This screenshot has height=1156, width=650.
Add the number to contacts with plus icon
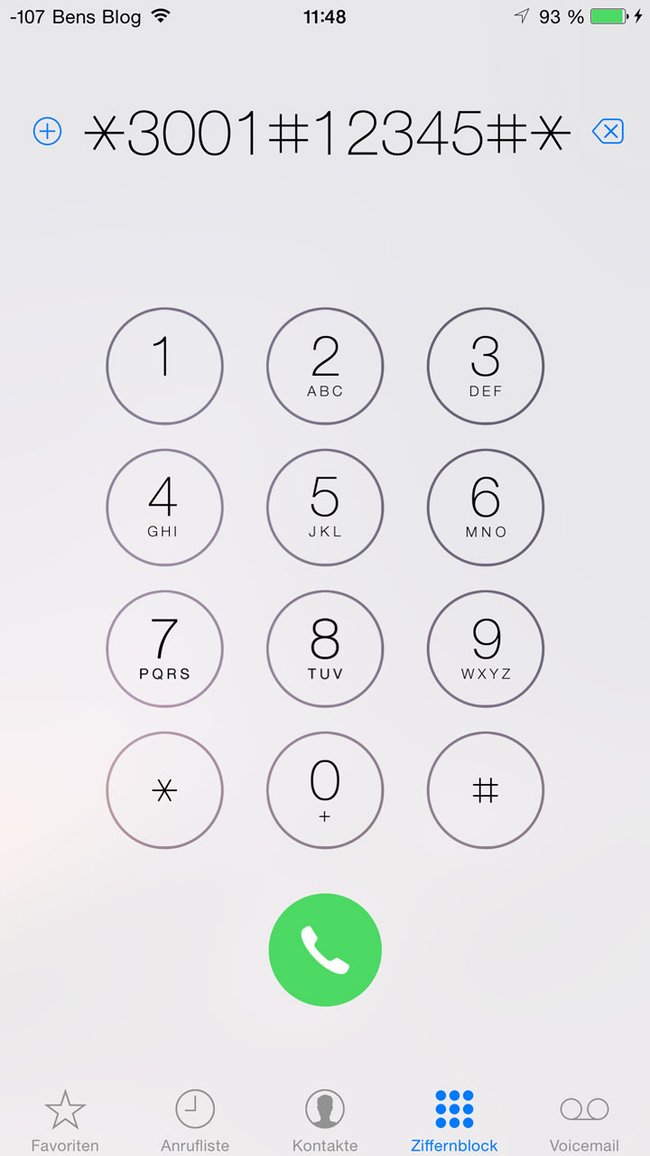pos(47,132)
